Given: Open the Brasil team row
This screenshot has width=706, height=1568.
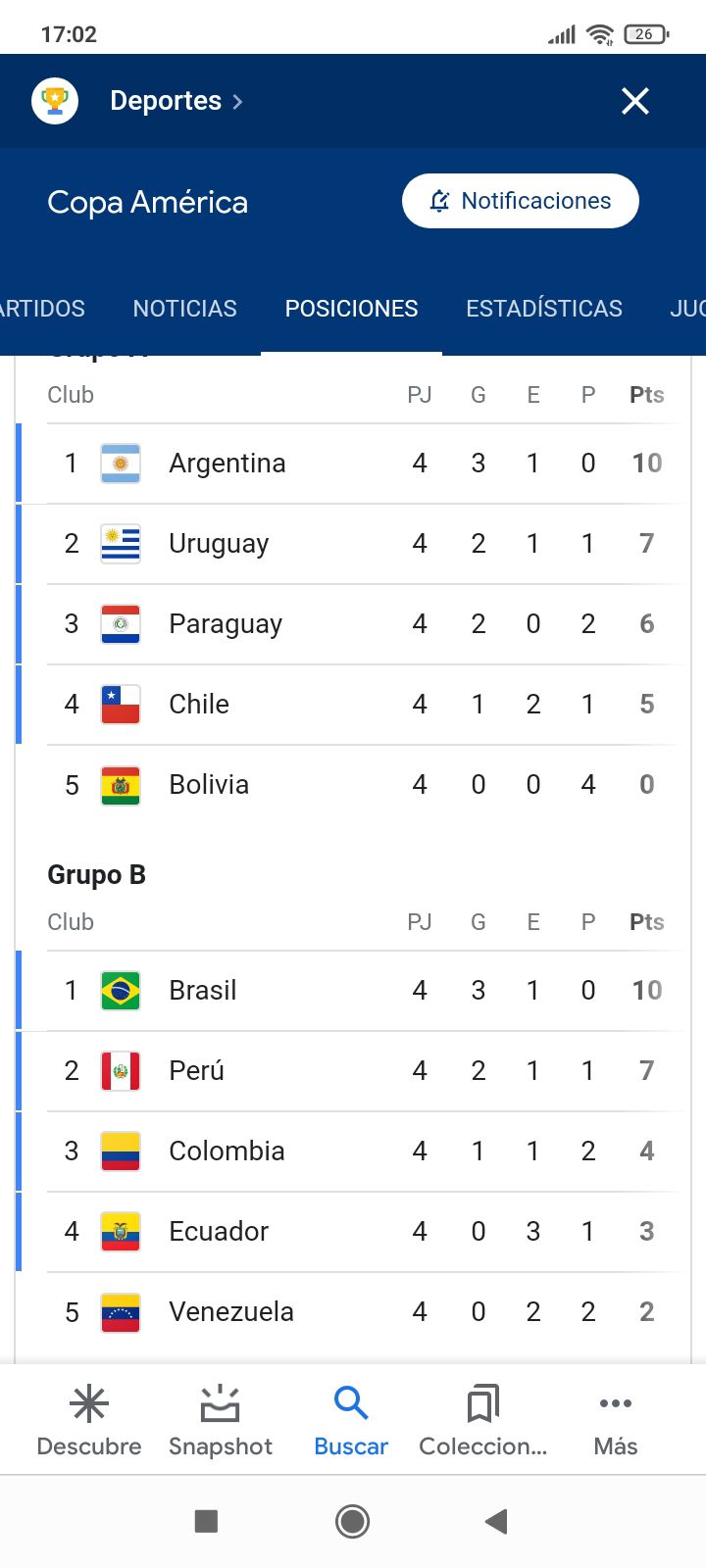Looking at the screenshot, I should click(x=353, y=991).
